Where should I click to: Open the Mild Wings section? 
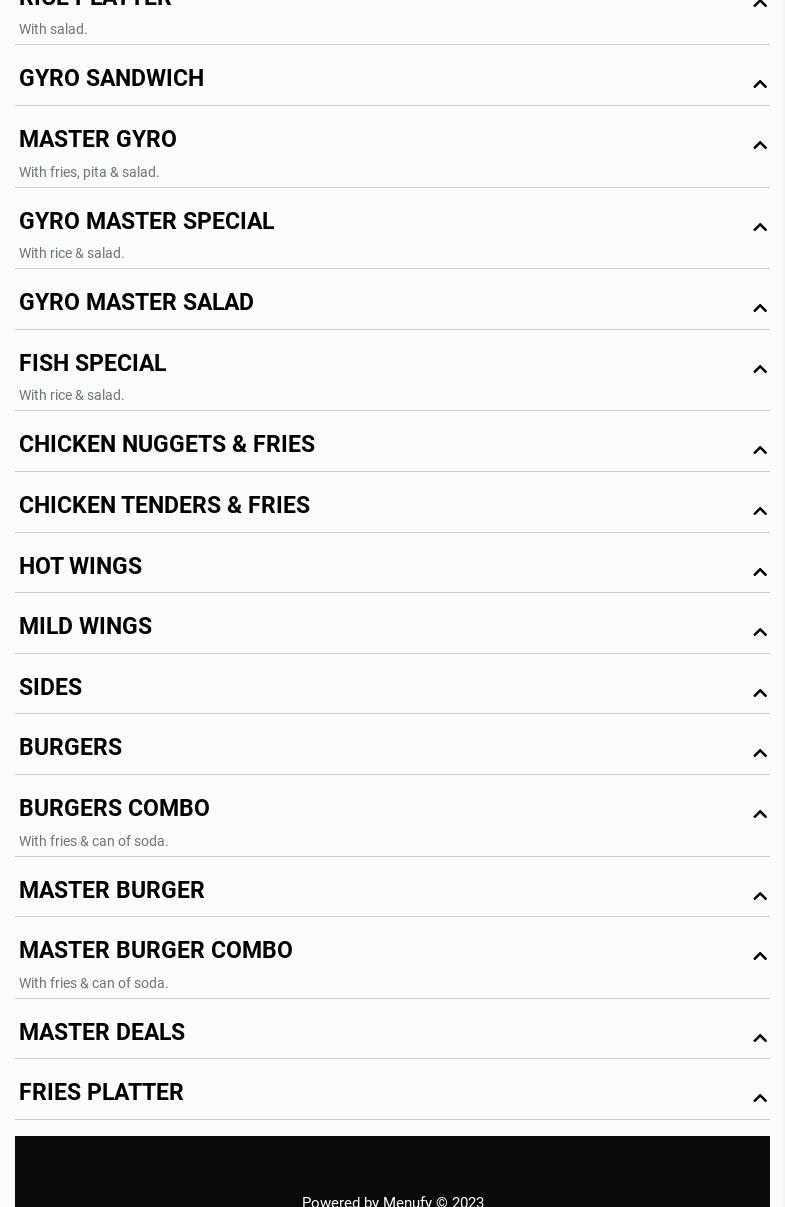85,626
